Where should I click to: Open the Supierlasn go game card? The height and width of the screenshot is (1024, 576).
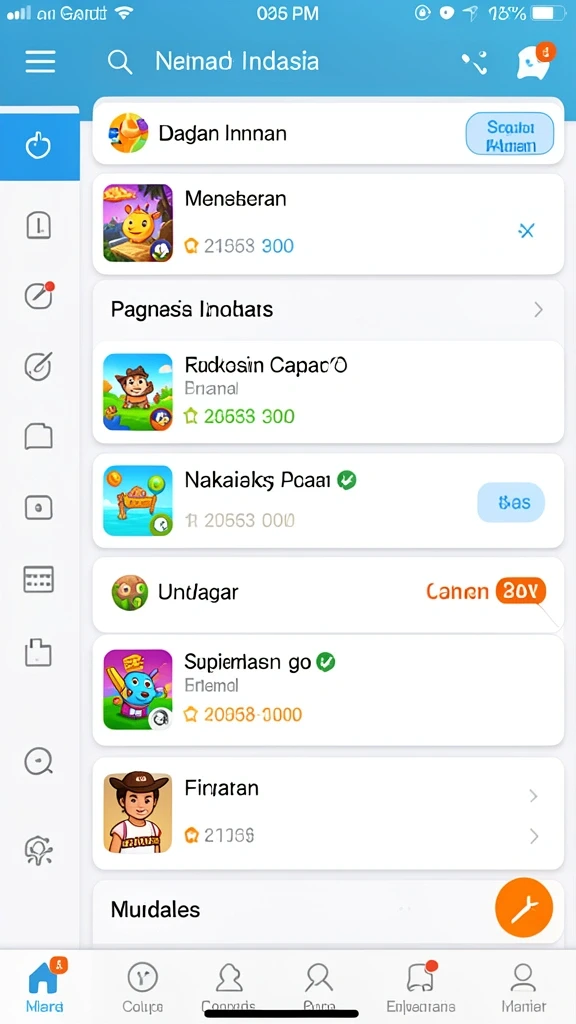click(x=328, y=690)
